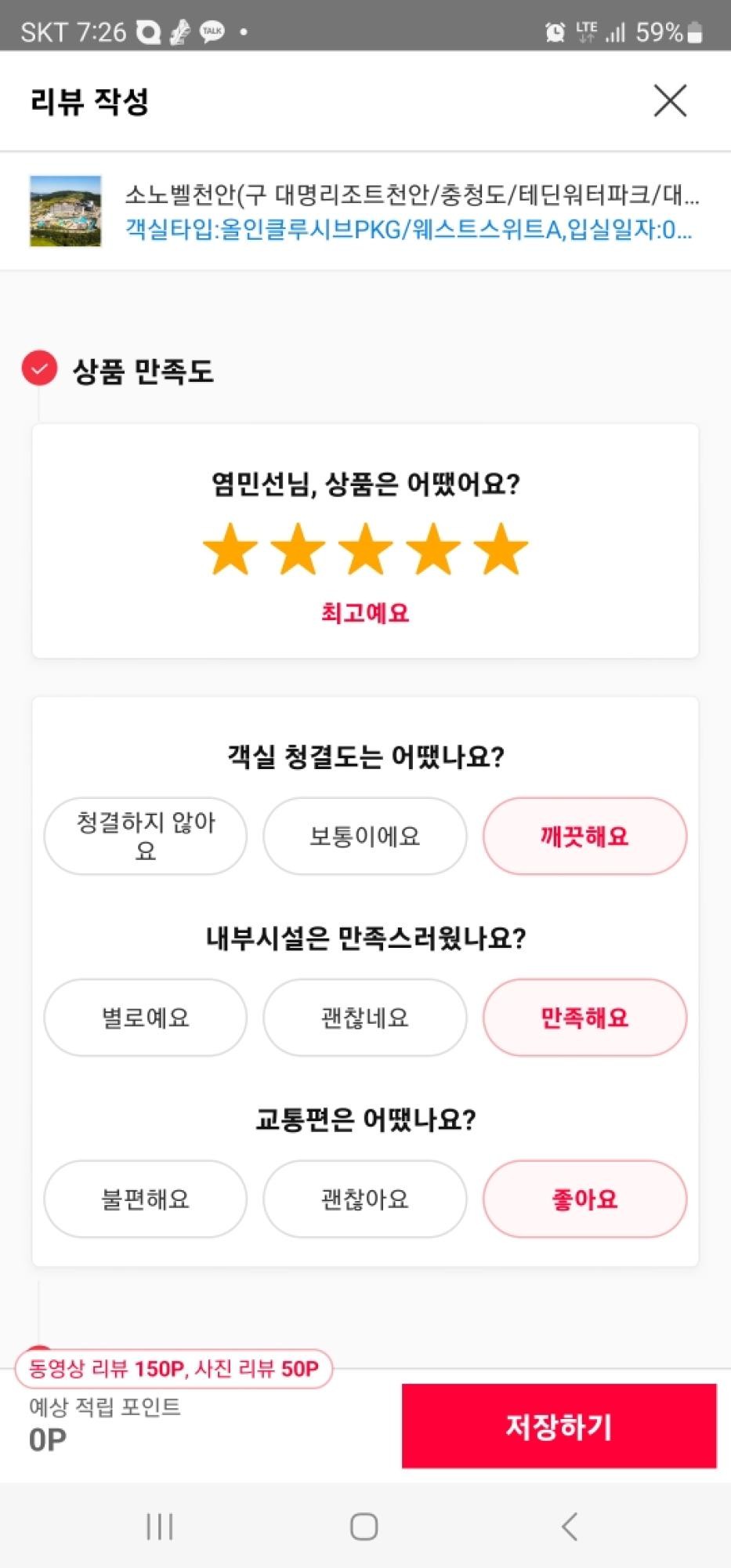
Task: Choose 청결하지 않아요 for room cleanliness
Action: tap(146, 836)
